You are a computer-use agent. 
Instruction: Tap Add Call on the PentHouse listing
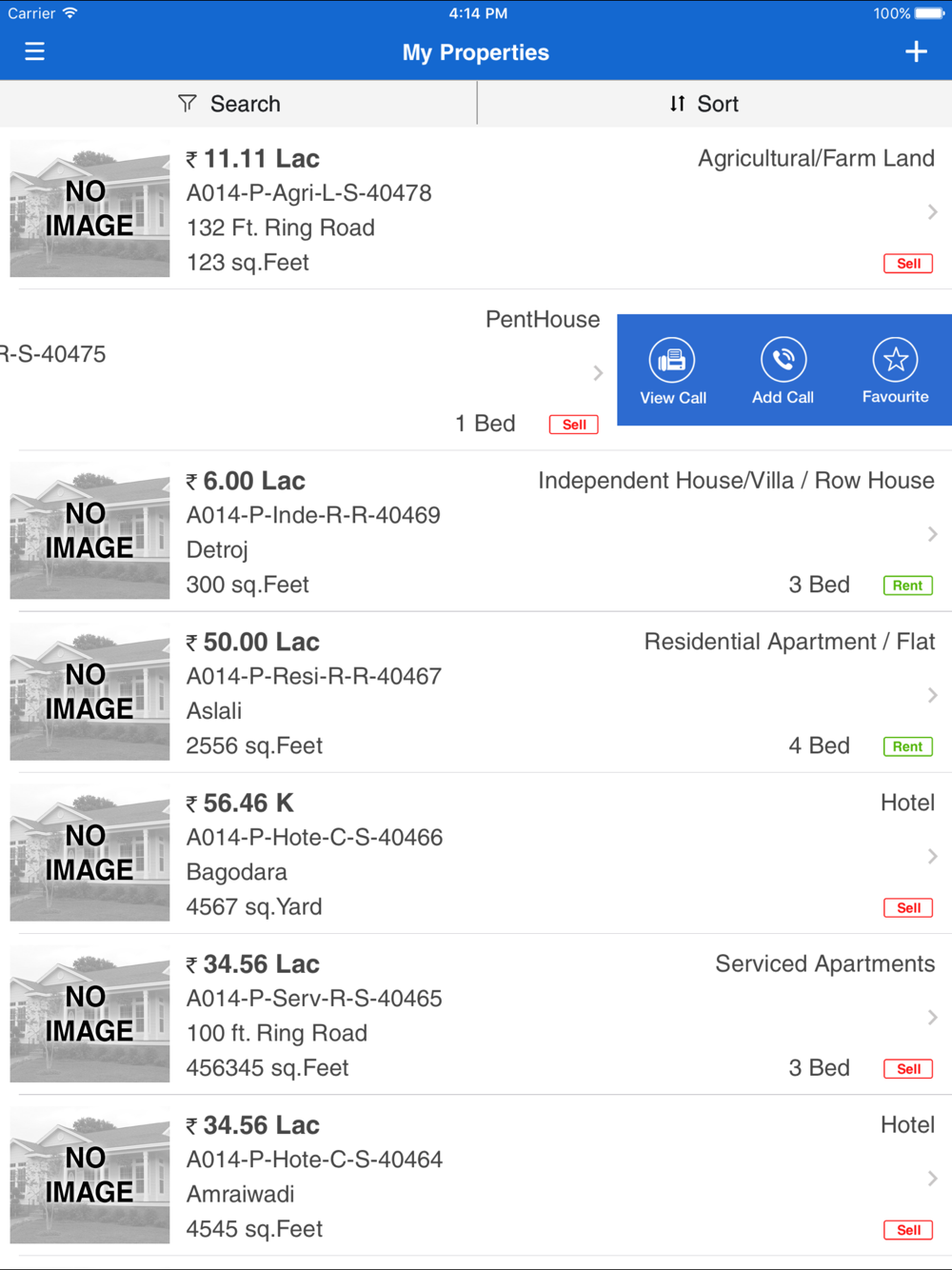click(783, 371)
